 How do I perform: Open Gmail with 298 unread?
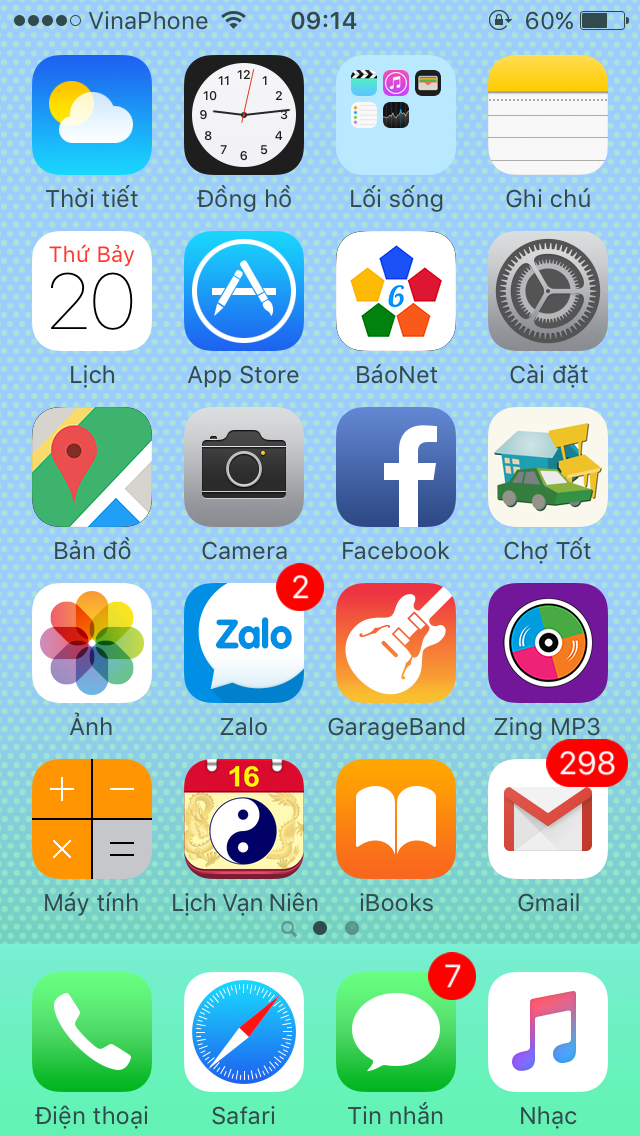click(548, 819)
